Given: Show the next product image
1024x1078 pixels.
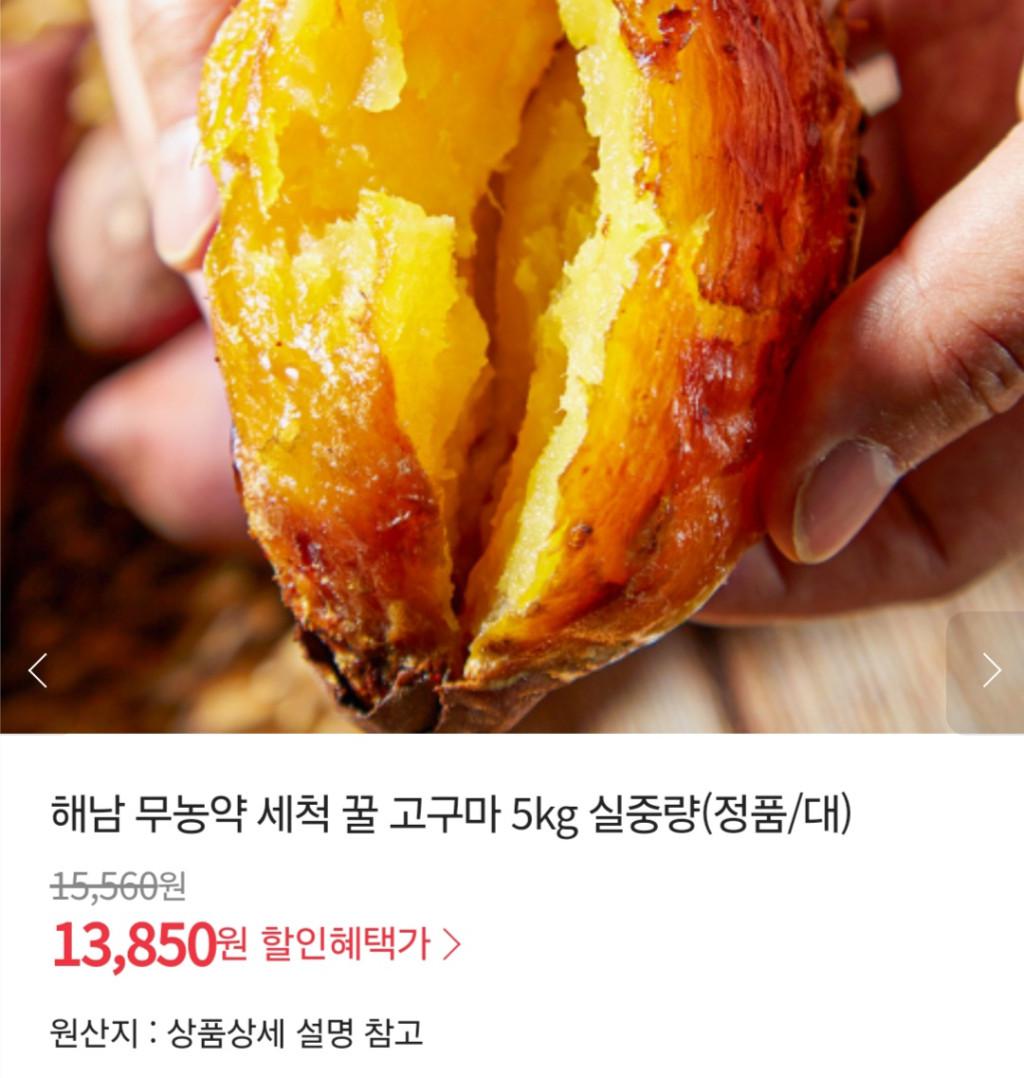Looking at the screenshot, I should [x=989, y=670].
